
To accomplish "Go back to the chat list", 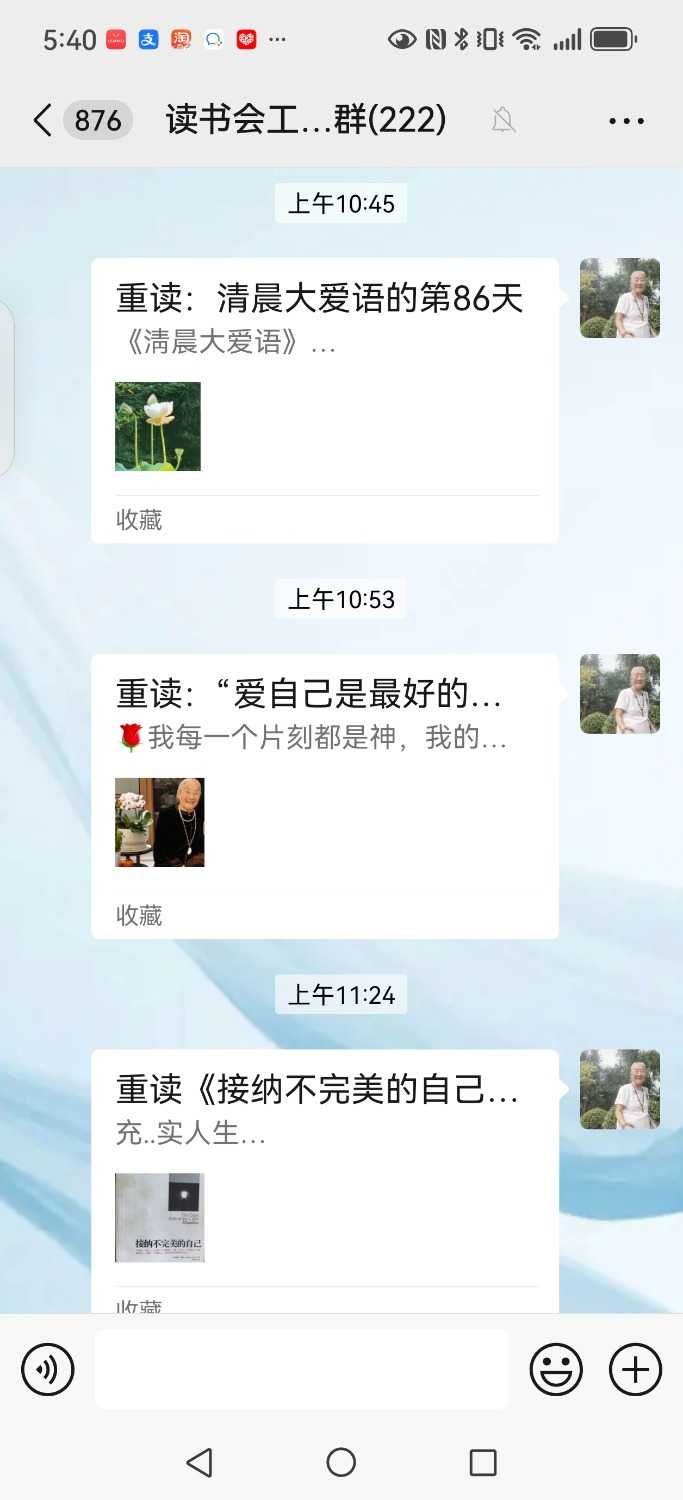I will [x=42, y=121].
